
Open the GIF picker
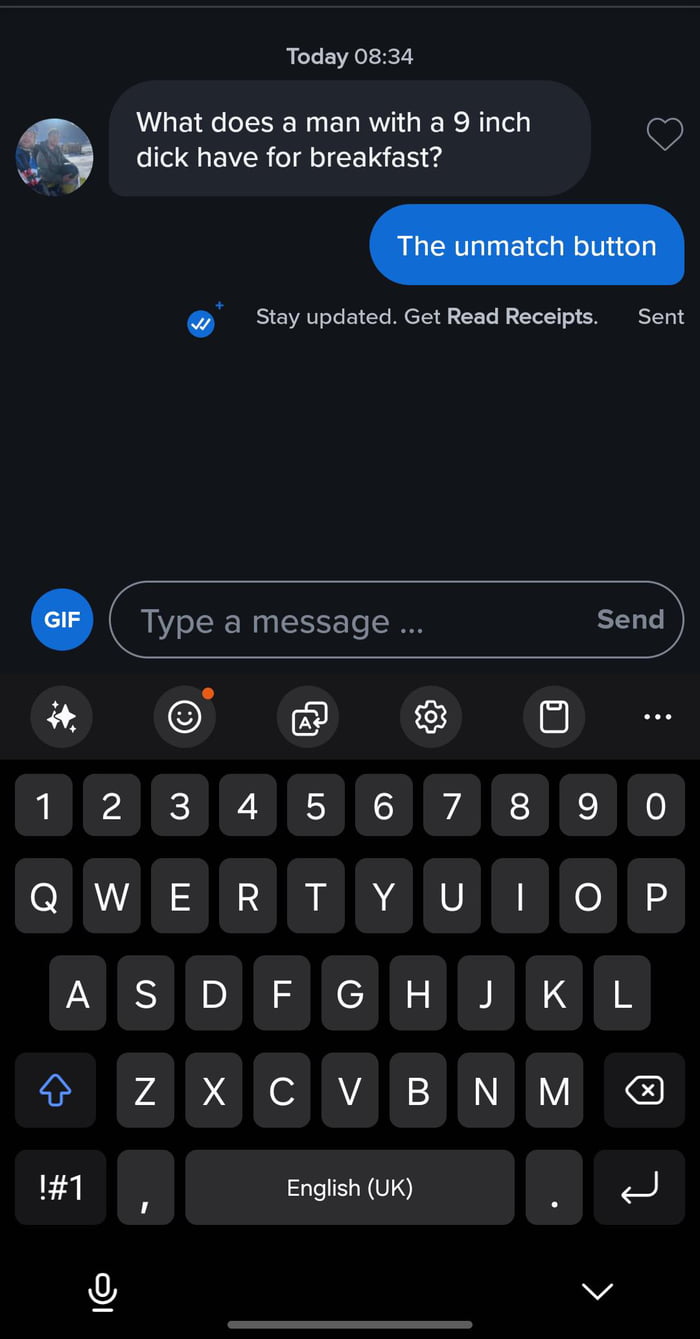(x=62, y=620)
